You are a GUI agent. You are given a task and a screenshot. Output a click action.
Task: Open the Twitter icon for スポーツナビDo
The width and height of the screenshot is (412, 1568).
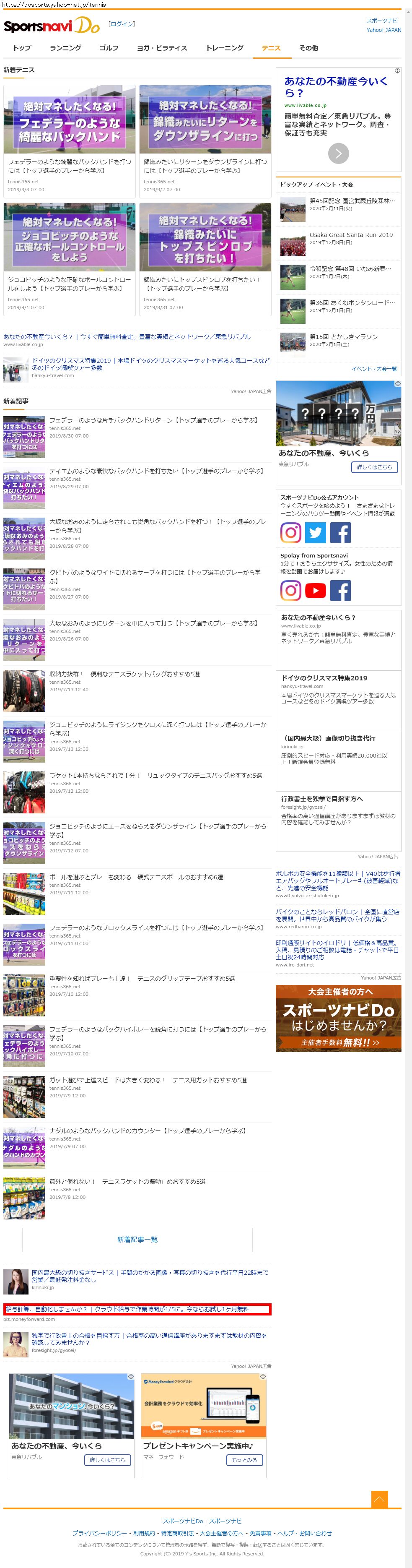pyautogui.click(x=315, y=533)
